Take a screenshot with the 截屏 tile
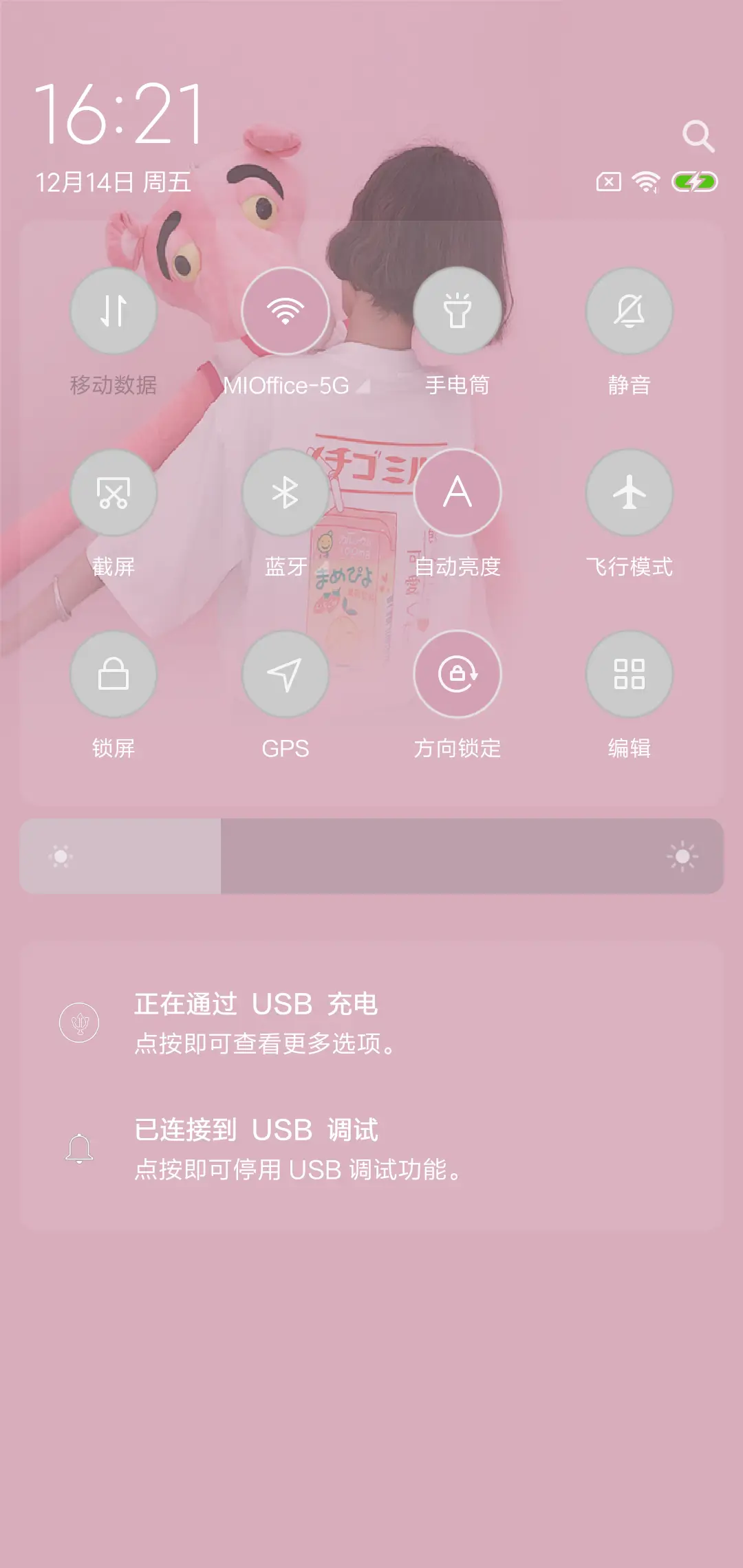Viewport: 743px width, 1568px height. click(x=114, y=492)
